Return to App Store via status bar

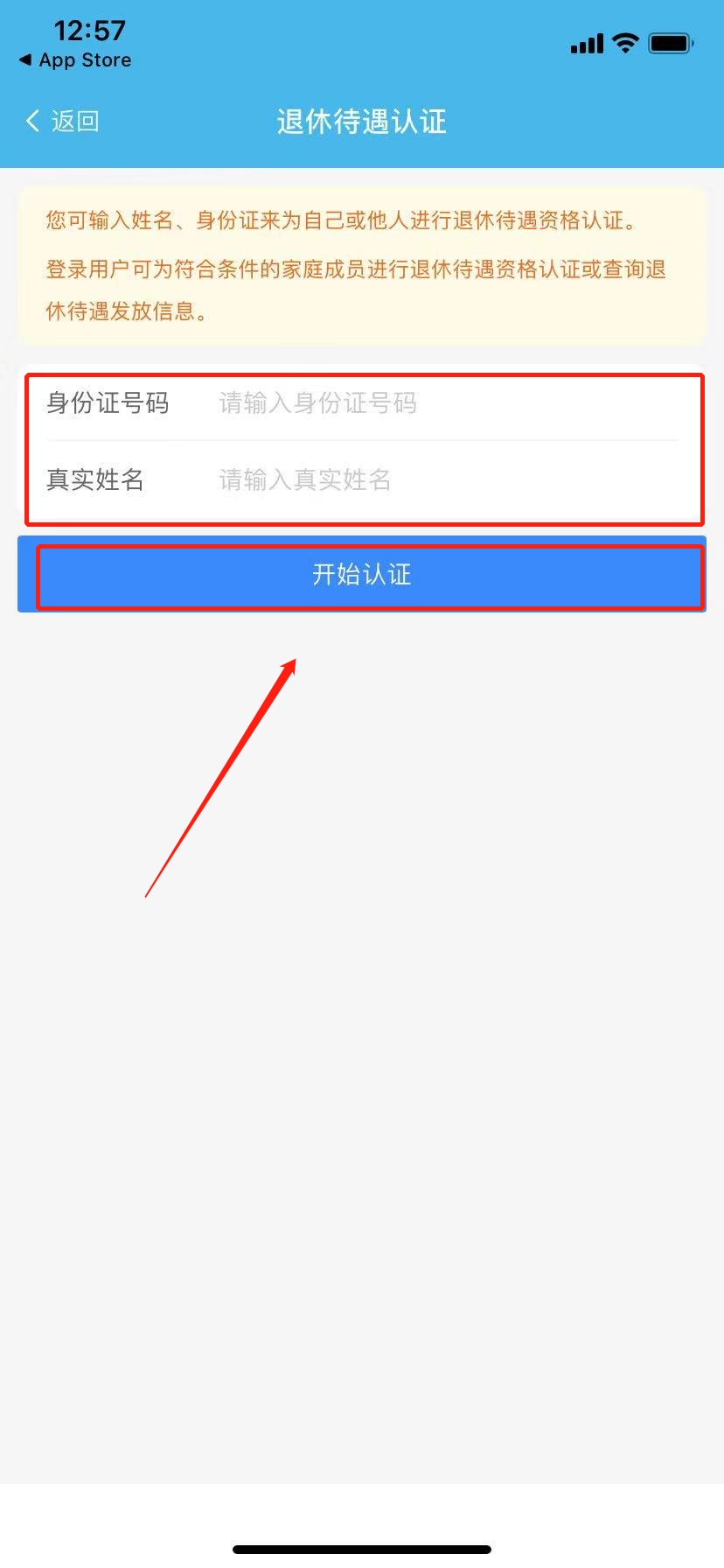point(75,60)
